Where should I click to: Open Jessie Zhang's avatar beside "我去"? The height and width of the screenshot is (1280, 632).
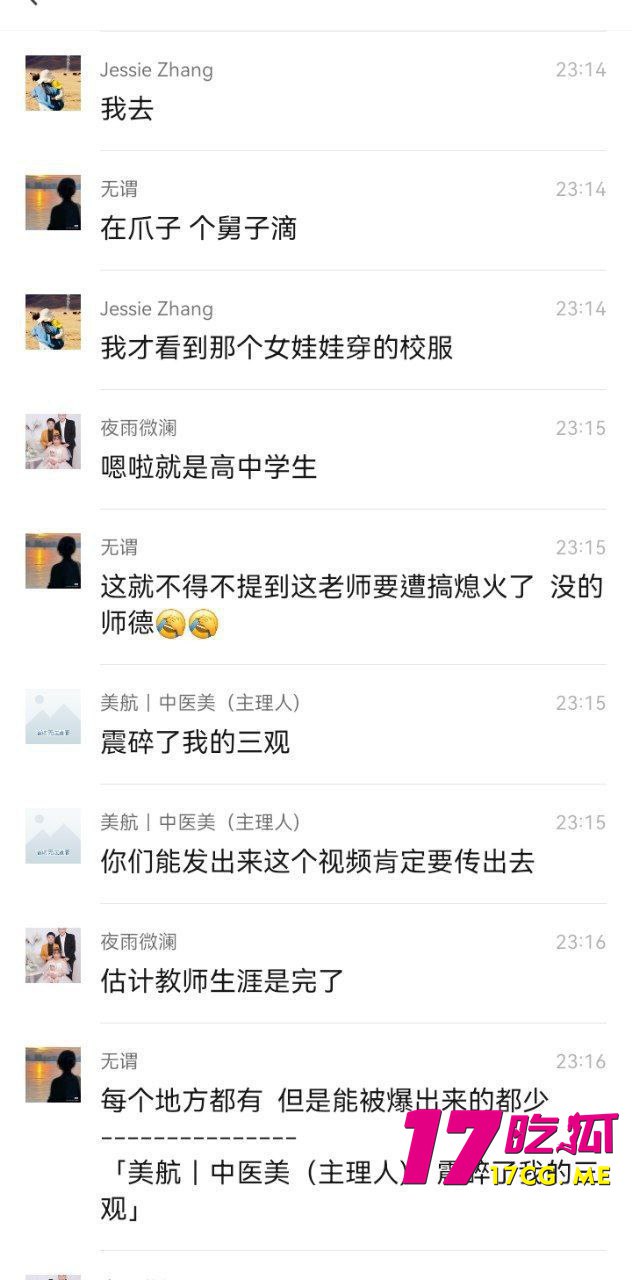point(53,83)
